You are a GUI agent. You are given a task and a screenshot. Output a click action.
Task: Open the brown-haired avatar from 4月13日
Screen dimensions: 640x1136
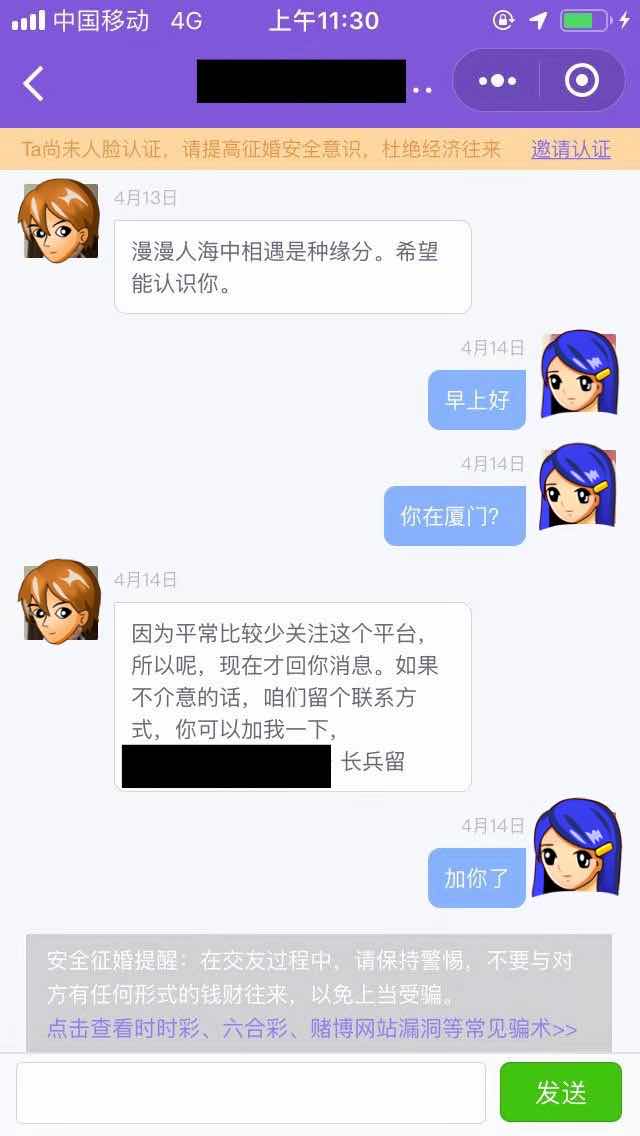tap(61, 221)
